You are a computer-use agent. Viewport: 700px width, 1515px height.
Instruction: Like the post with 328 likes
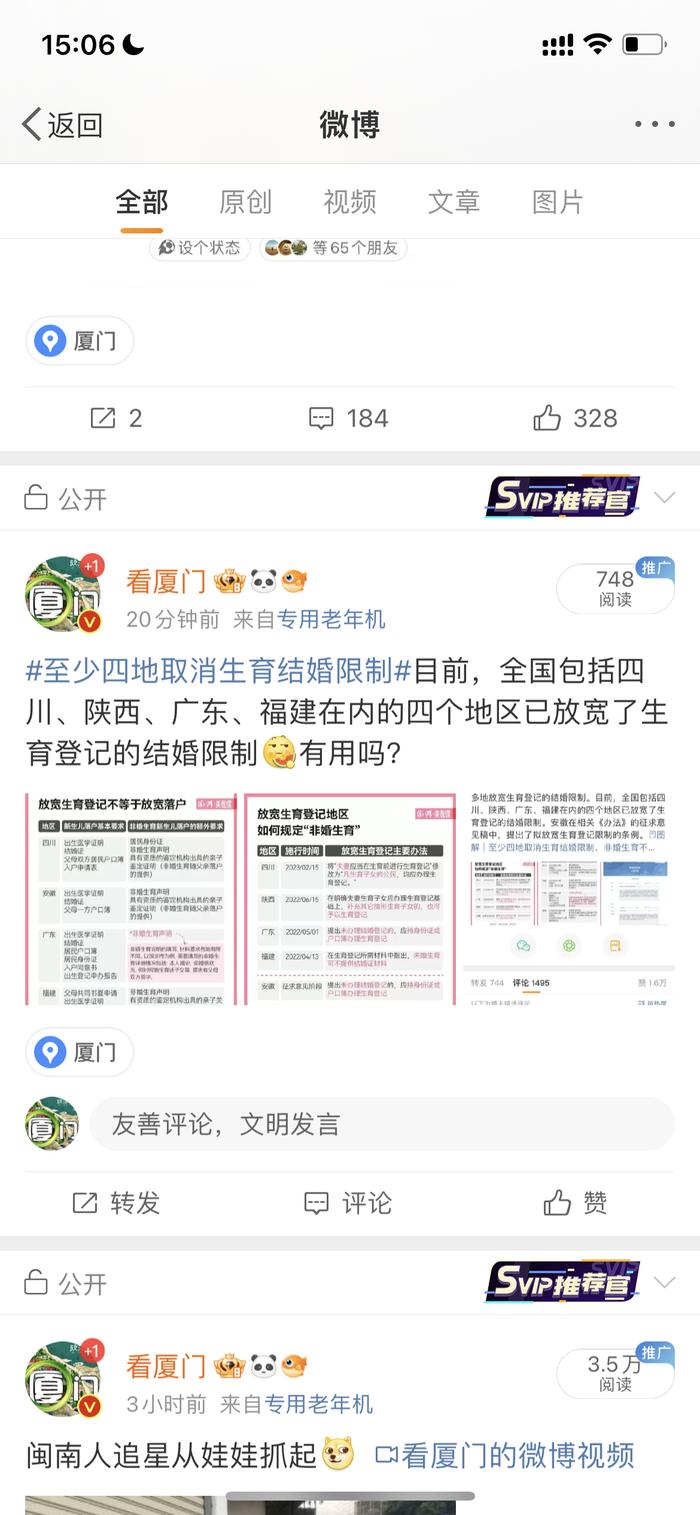575,418
